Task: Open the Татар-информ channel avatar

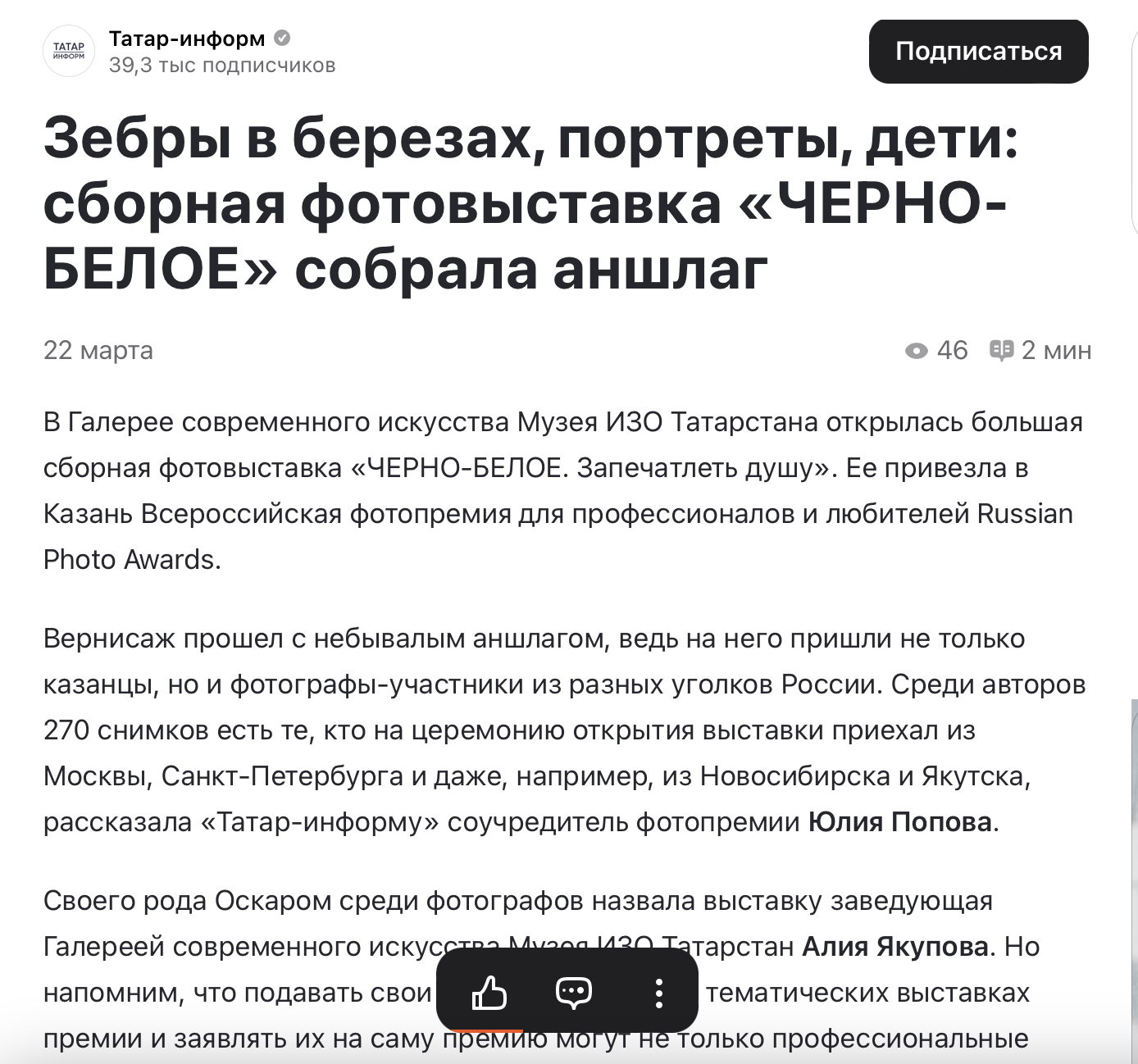Action: 69,51
